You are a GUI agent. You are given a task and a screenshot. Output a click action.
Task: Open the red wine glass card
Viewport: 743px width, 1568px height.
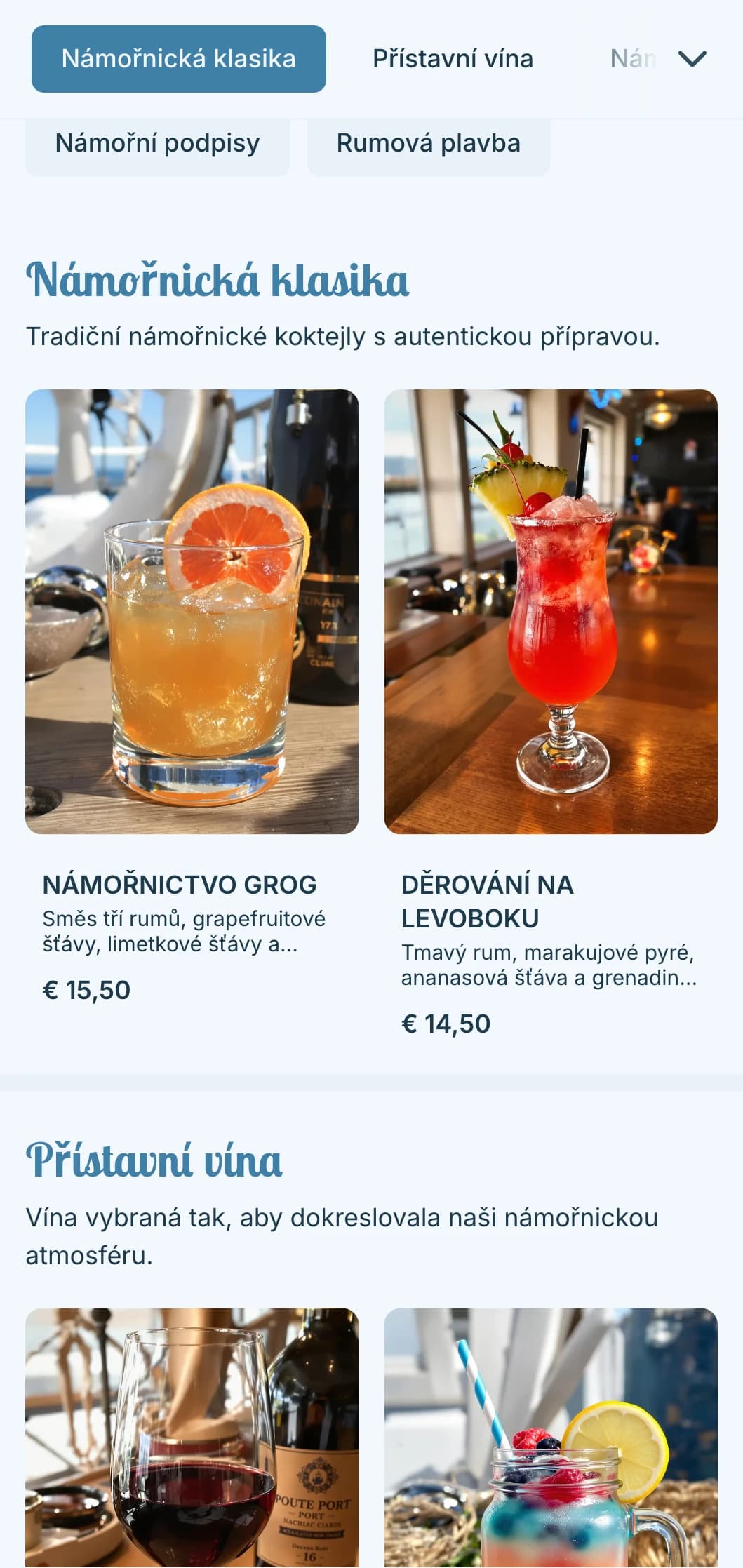[192, 1438]
